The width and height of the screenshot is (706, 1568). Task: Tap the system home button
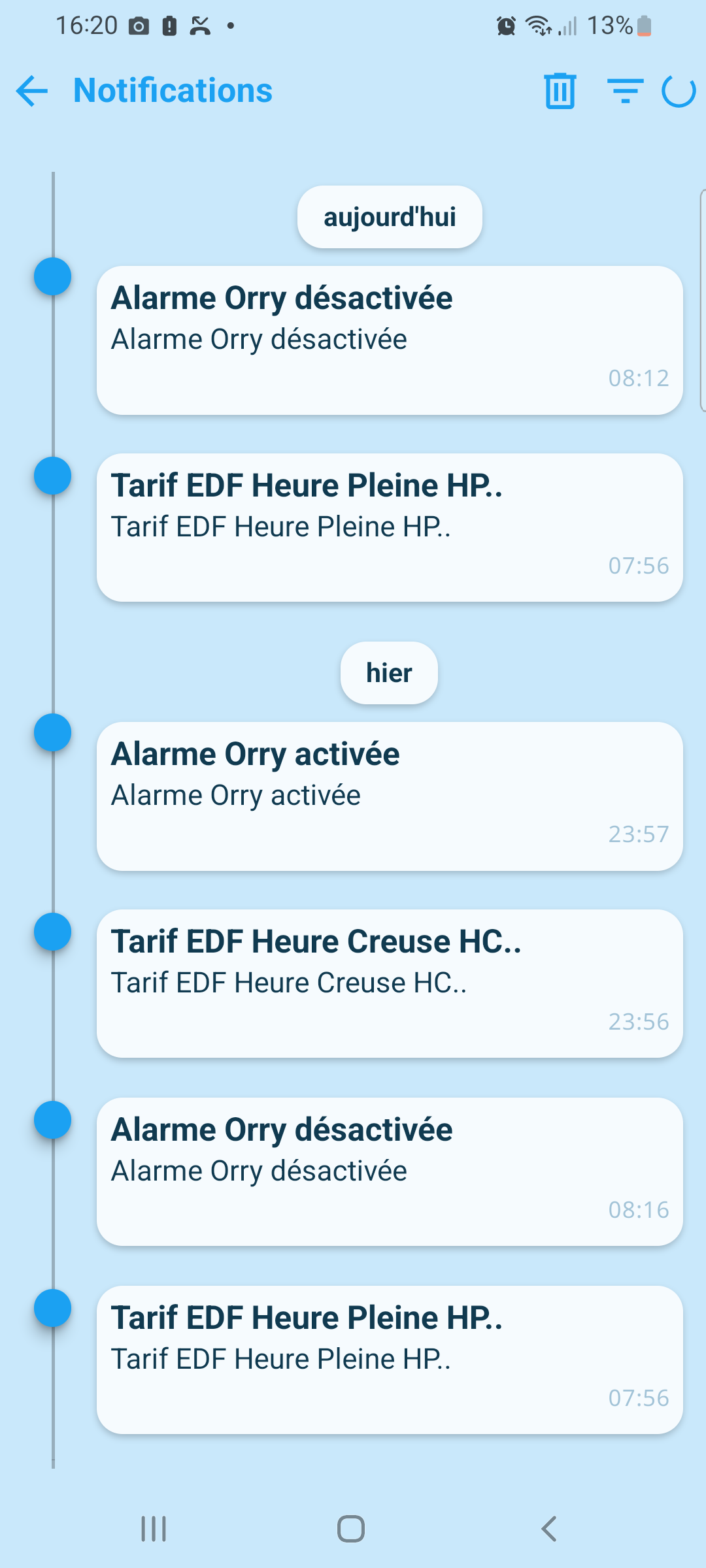click(351, 1529)
